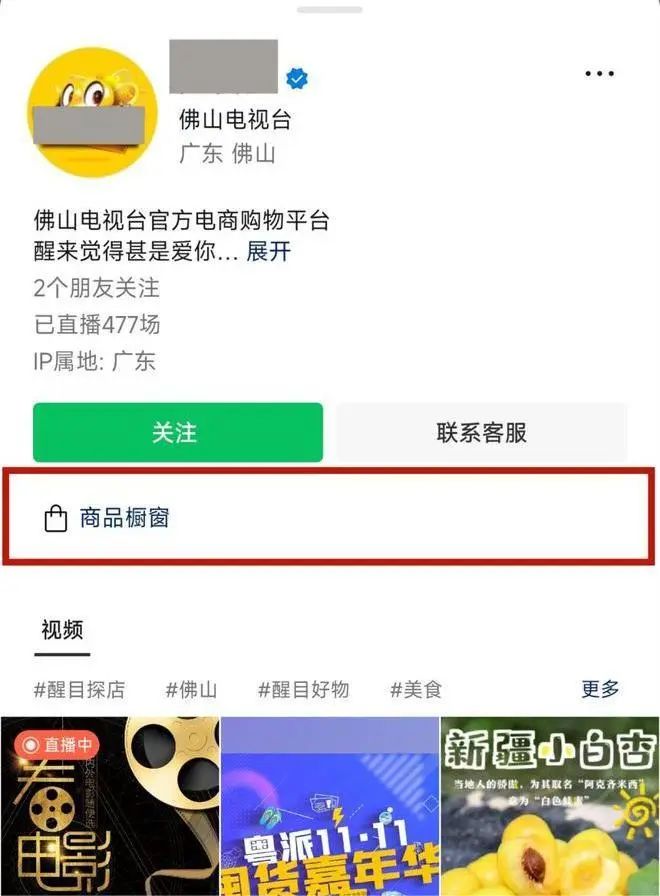The image size is (660, 896).
Task: Filter videos by #佛山 tag
Action: click(191, 689)
